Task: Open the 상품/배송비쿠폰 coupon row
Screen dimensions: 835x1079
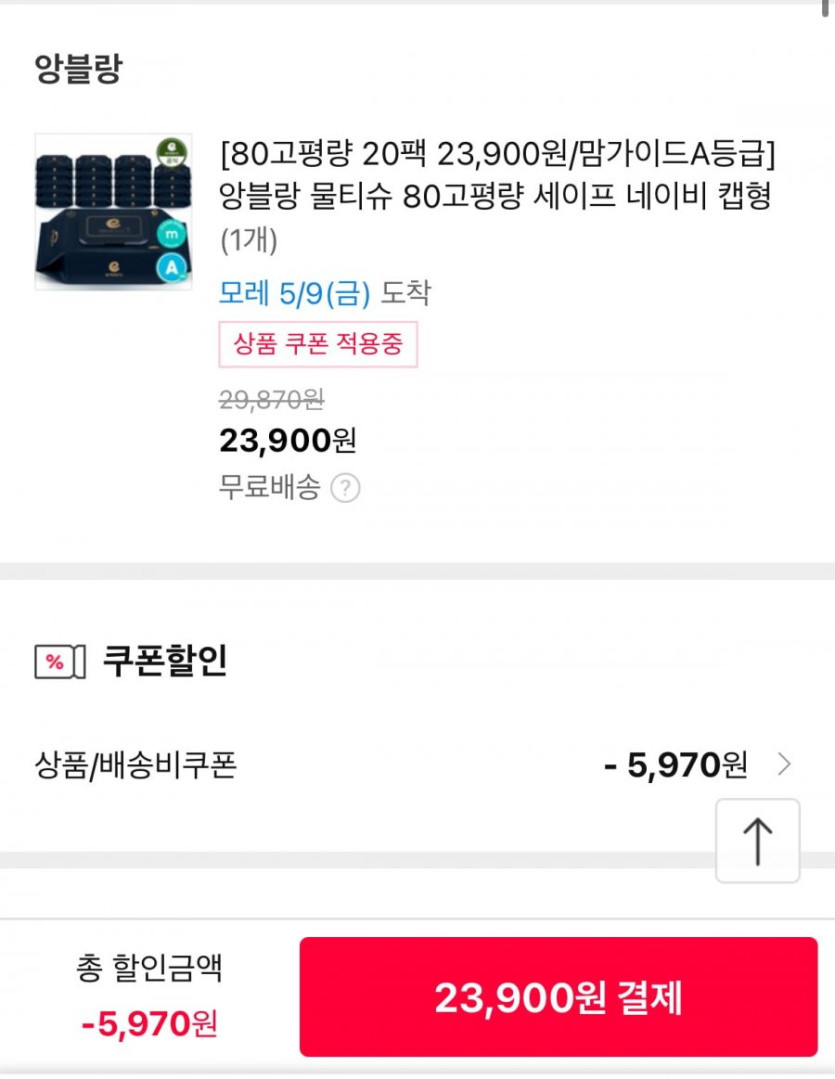Action: coord(412,766)
